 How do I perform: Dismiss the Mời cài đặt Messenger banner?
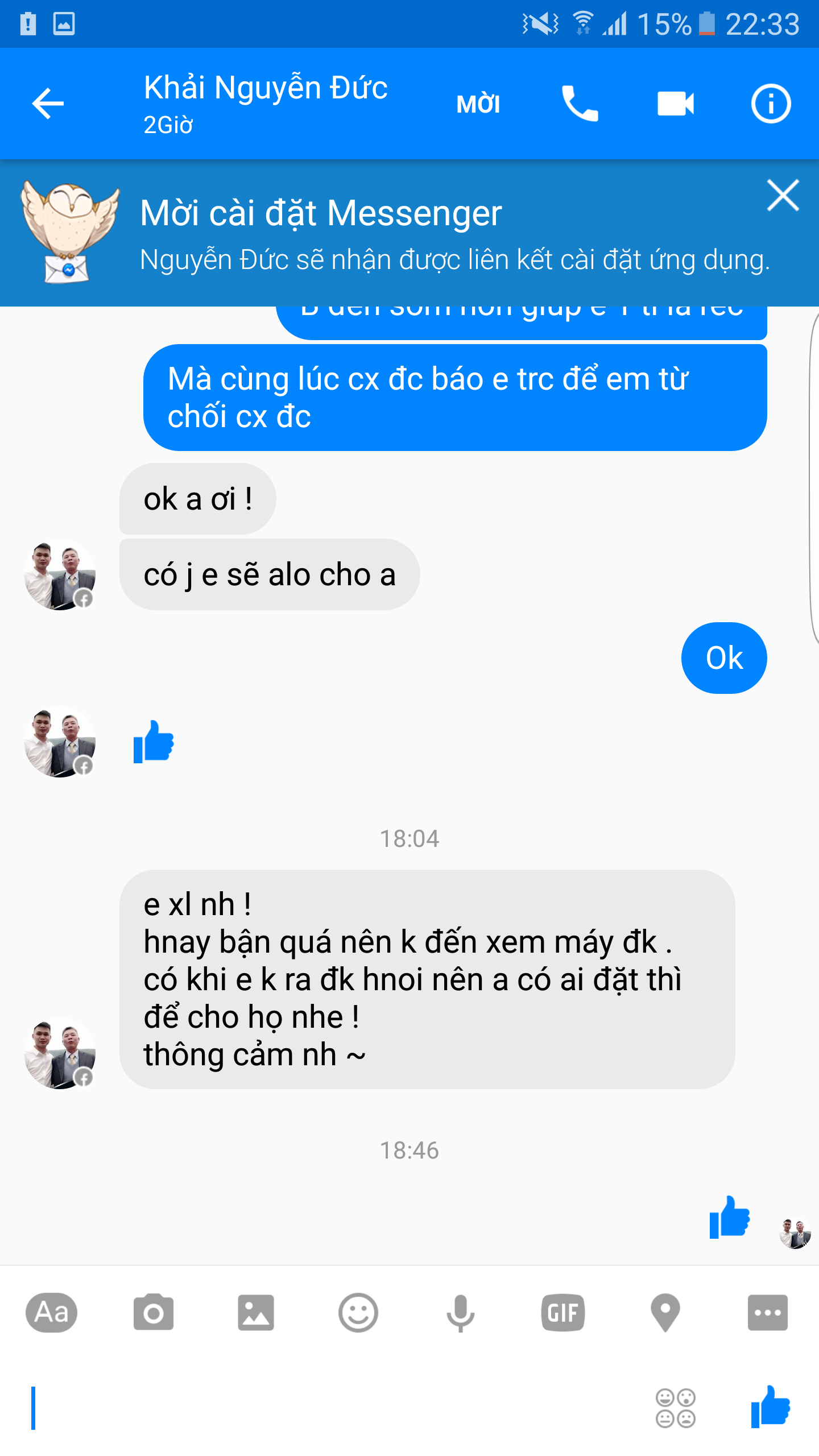pyautogui.click(x=783, y=195)
